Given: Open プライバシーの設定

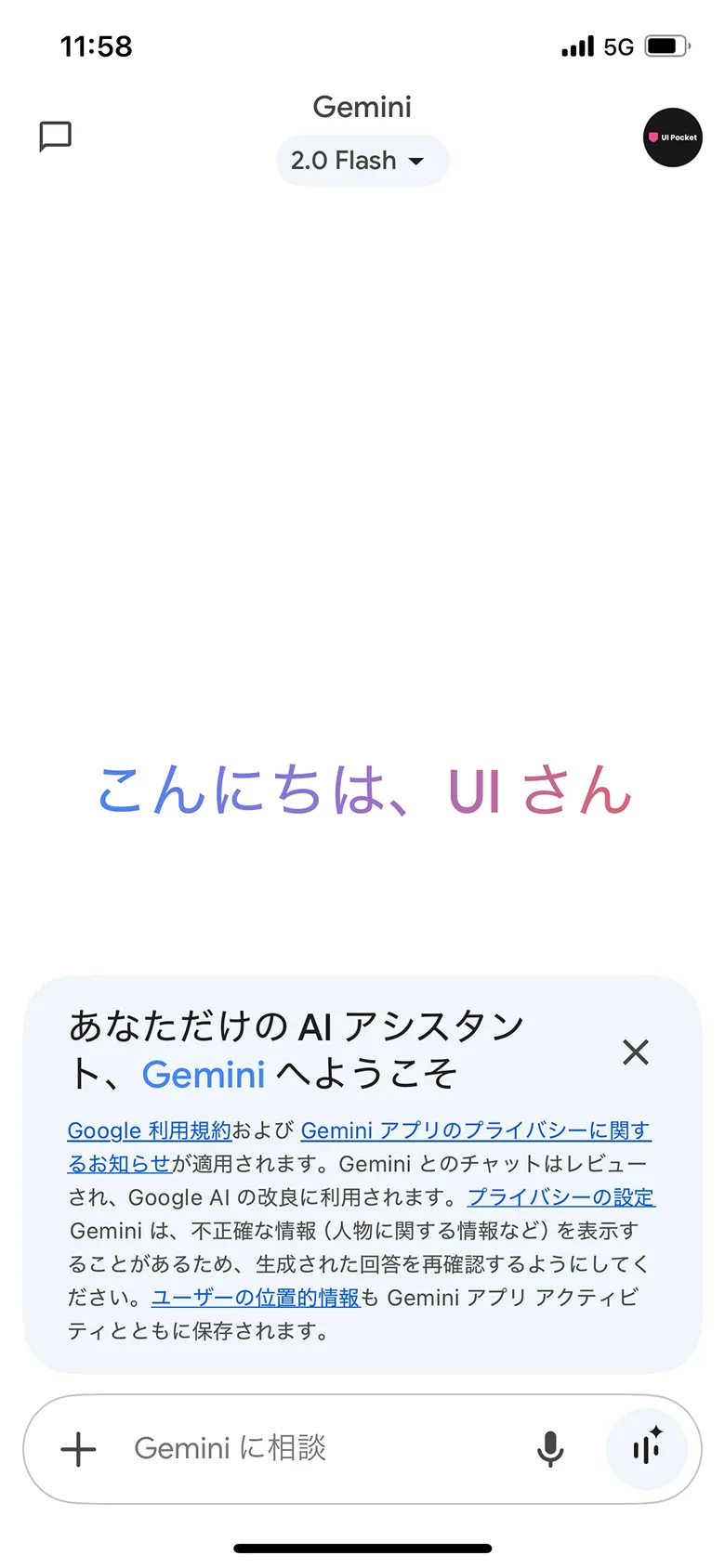Looking at the screenshot, I should [561, 1197].
